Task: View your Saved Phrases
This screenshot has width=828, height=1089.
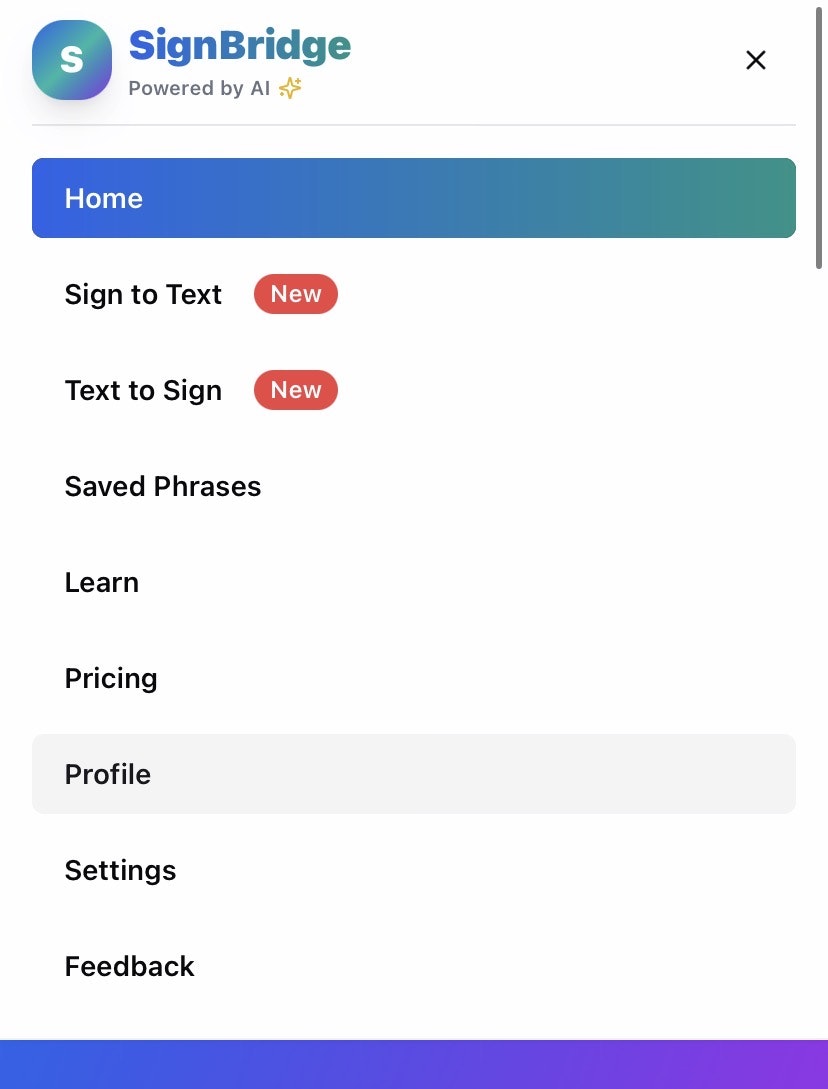Action: (x=163, y=486)
